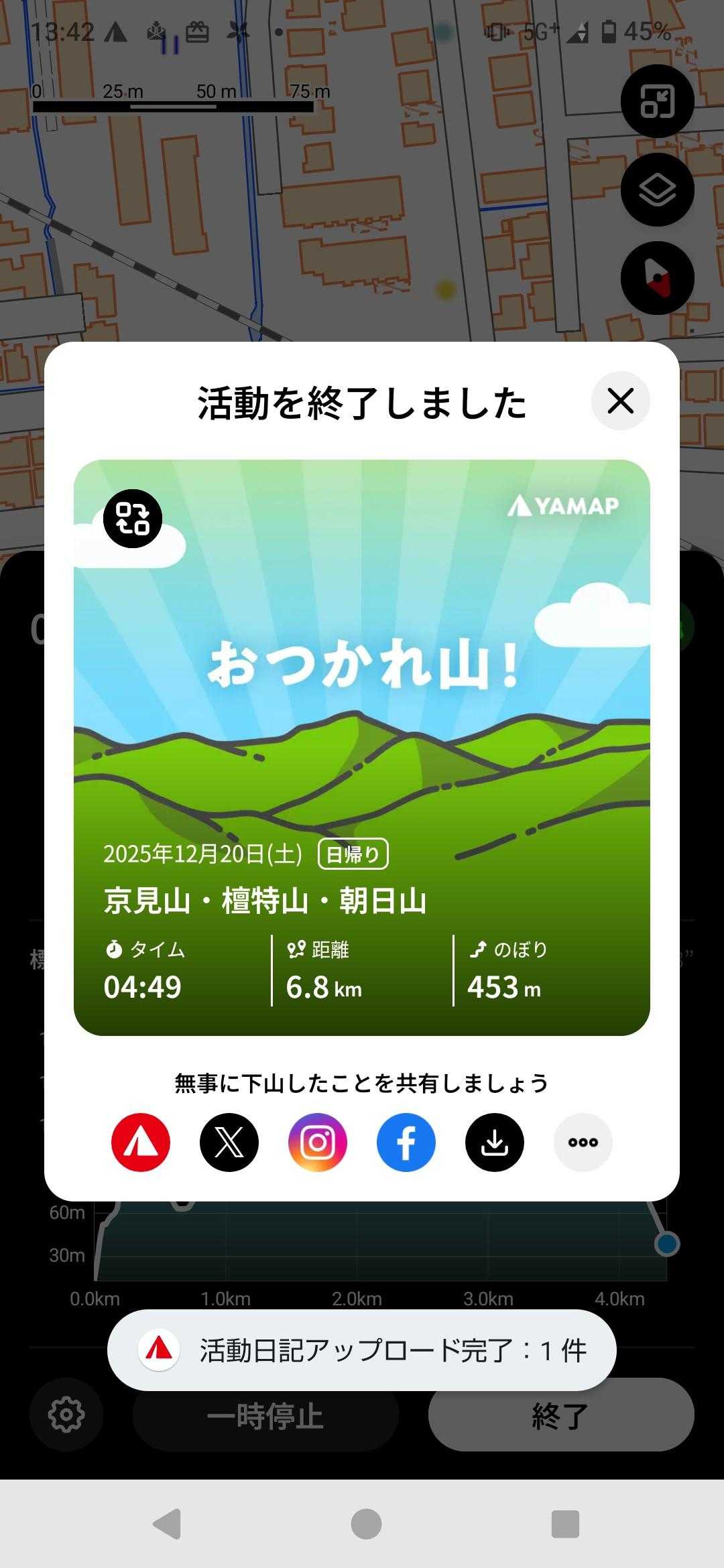Viewport: 724px width, 1568px height.
Task: Go to the home screen
Action: click(x=366, y=1524)
